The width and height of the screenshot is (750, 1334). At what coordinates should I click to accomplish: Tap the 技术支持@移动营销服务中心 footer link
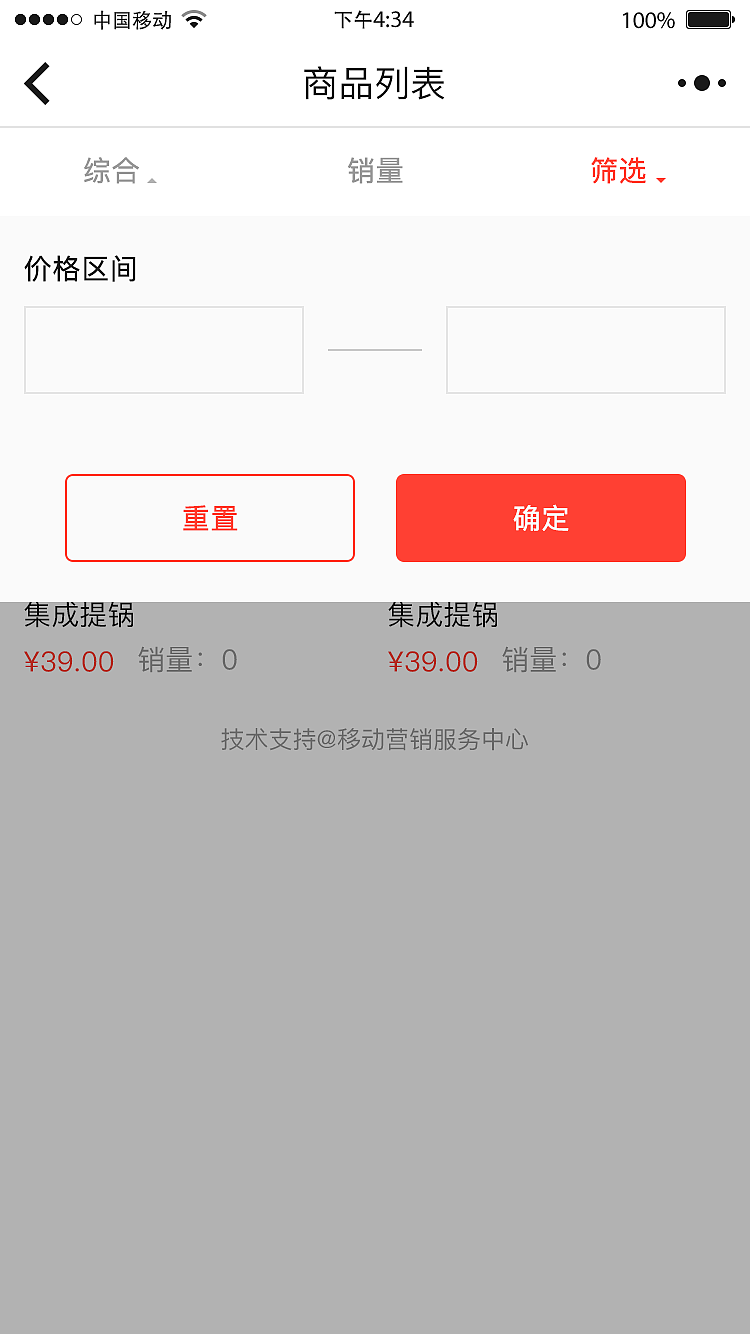pyautogui.click(x=375, y=740)
